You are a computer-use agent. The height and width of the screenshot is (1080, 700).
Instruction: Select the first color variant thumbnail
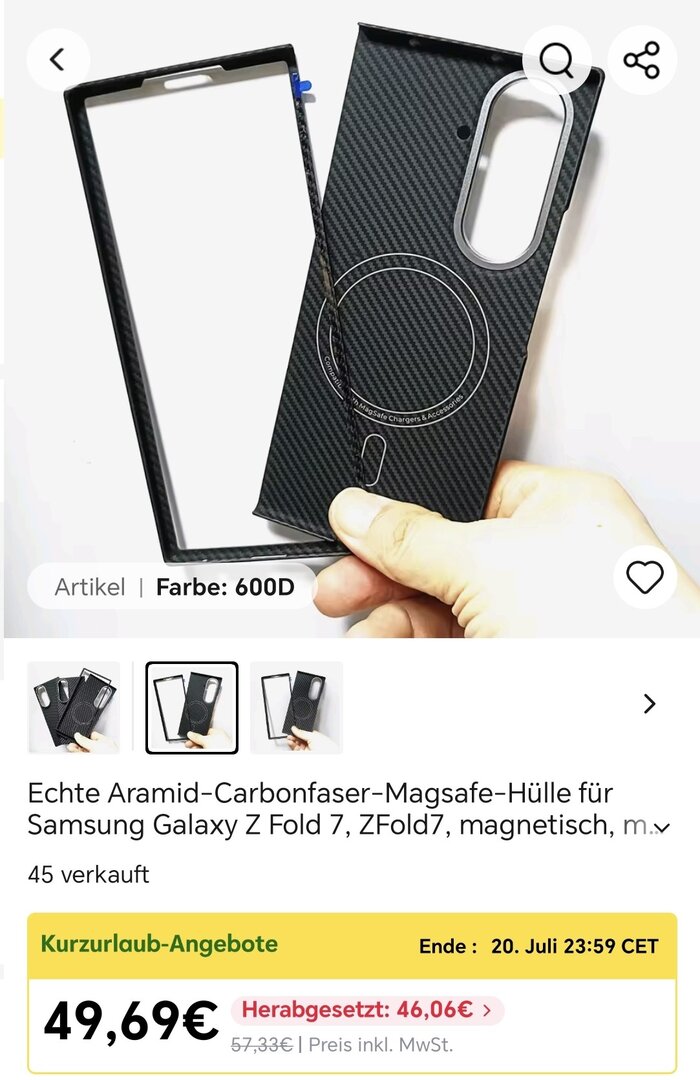(x=74, y=707)
